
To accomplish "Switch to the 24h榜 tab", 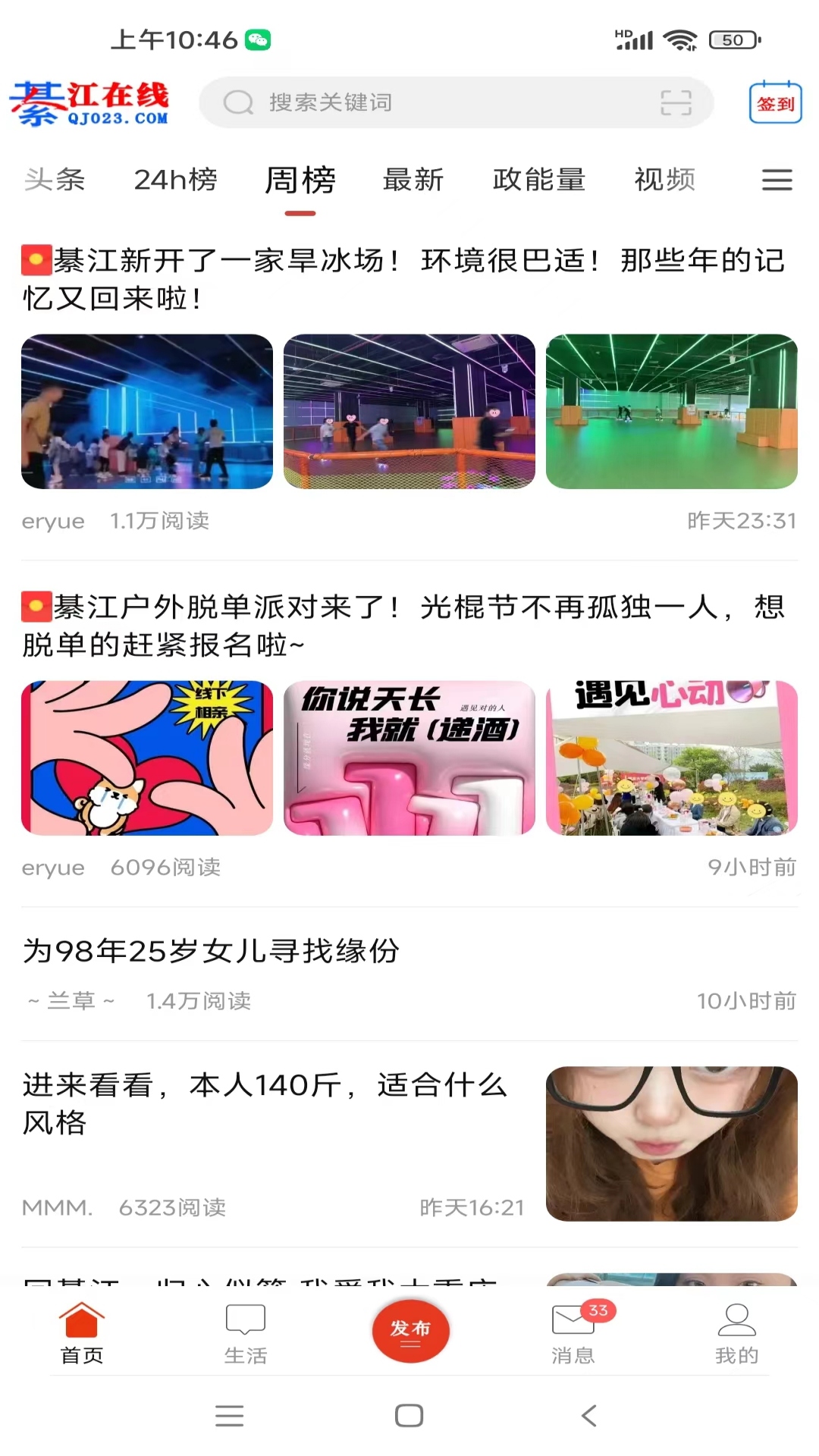I will pos(175,180).
